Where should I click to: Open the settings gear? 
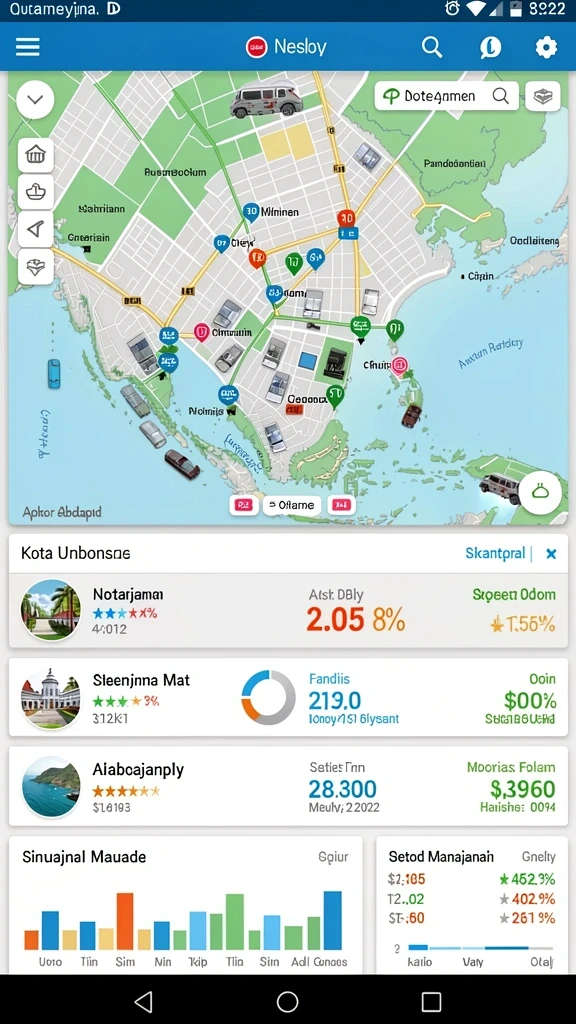coord(546,47)
